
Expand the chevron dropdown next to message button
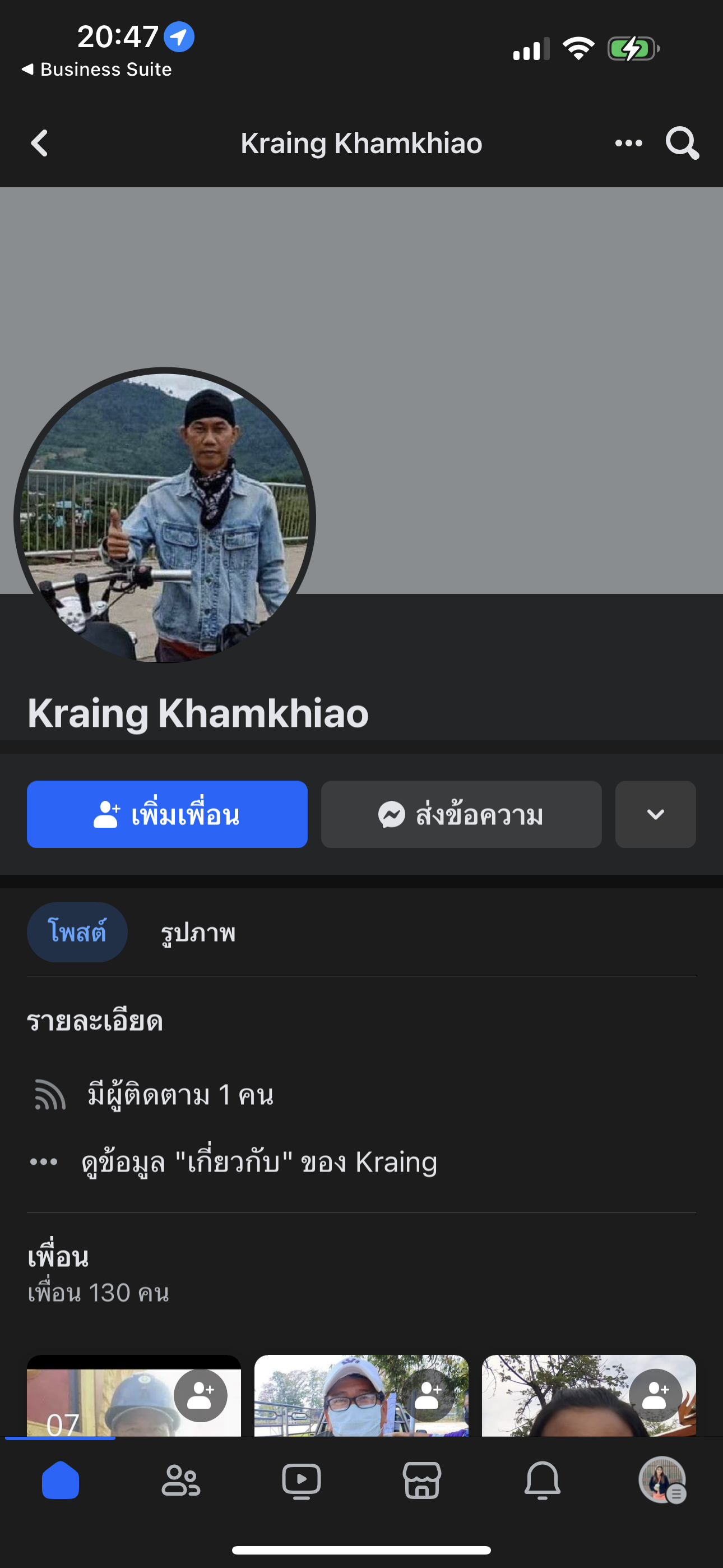655,814
